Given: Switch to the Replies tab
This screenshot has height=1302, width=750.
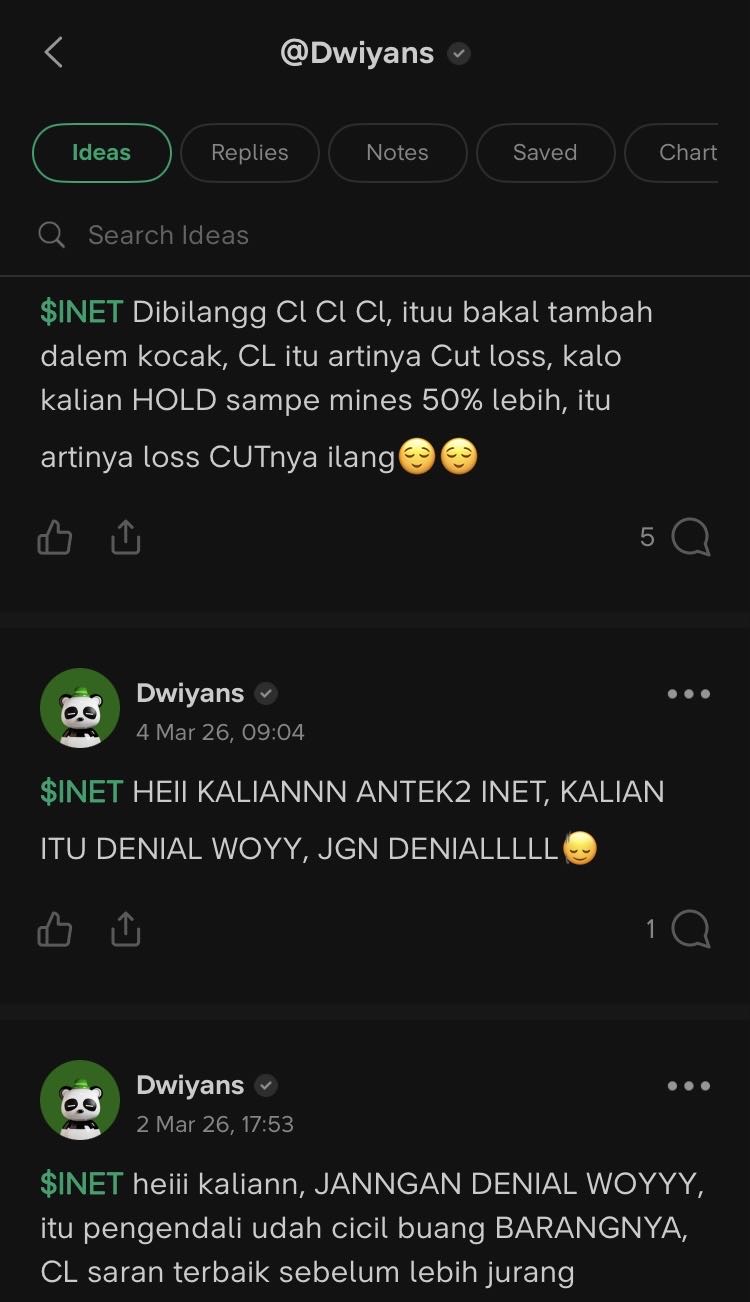Looking at the screenshot, I should click(x=249, y=153).
